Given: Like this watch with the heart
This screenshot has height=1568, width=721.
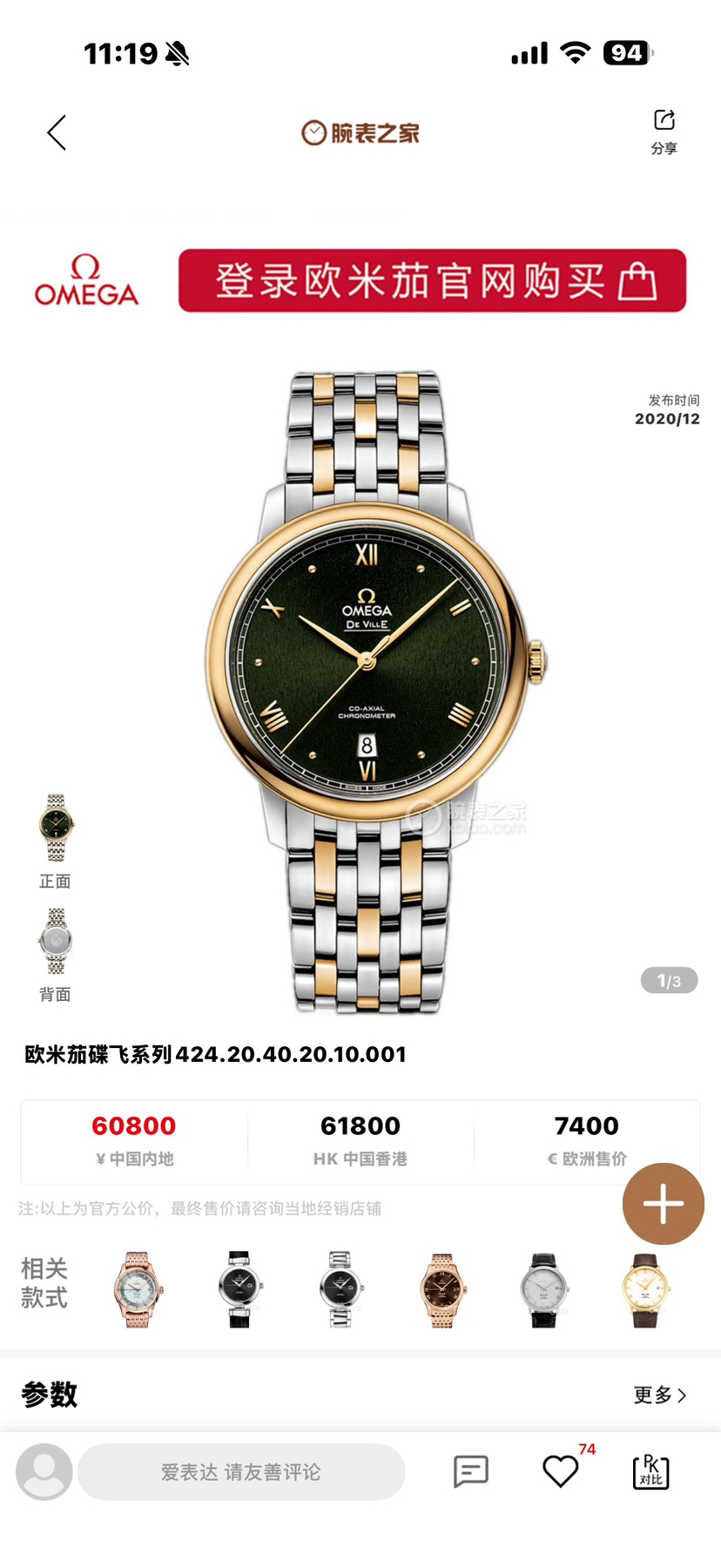Looking at the screenshot, I should point(561,1471).
